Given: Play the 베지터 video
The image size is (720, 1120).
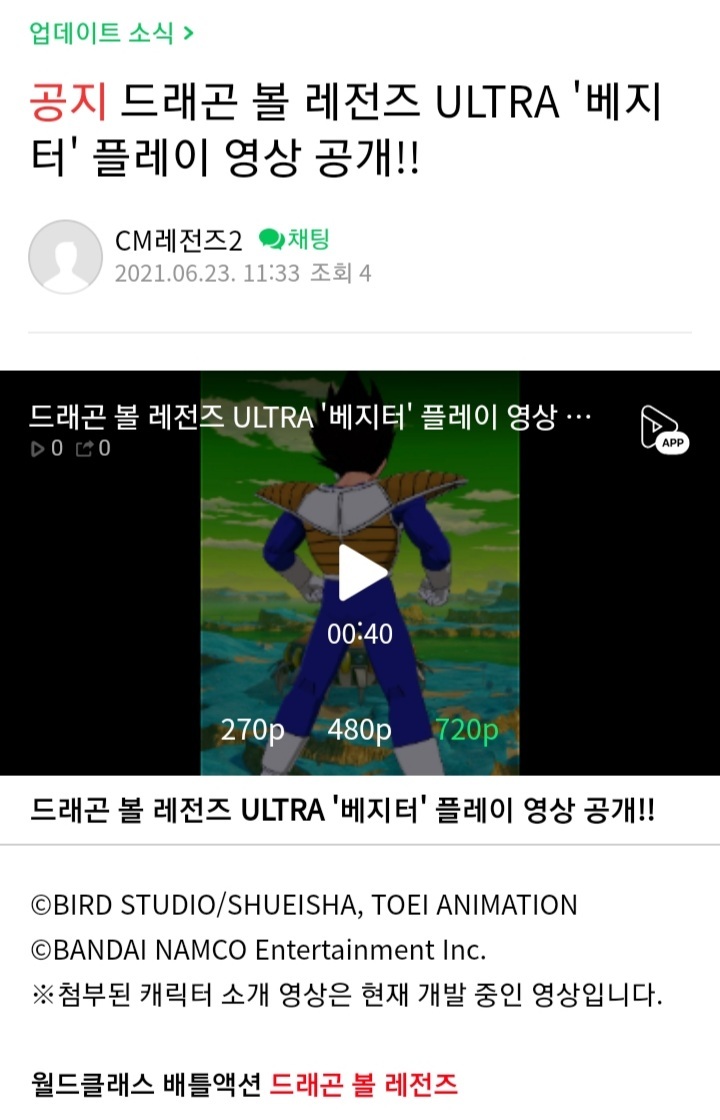Looking at the screenshot, I should (x=361, y=573).
